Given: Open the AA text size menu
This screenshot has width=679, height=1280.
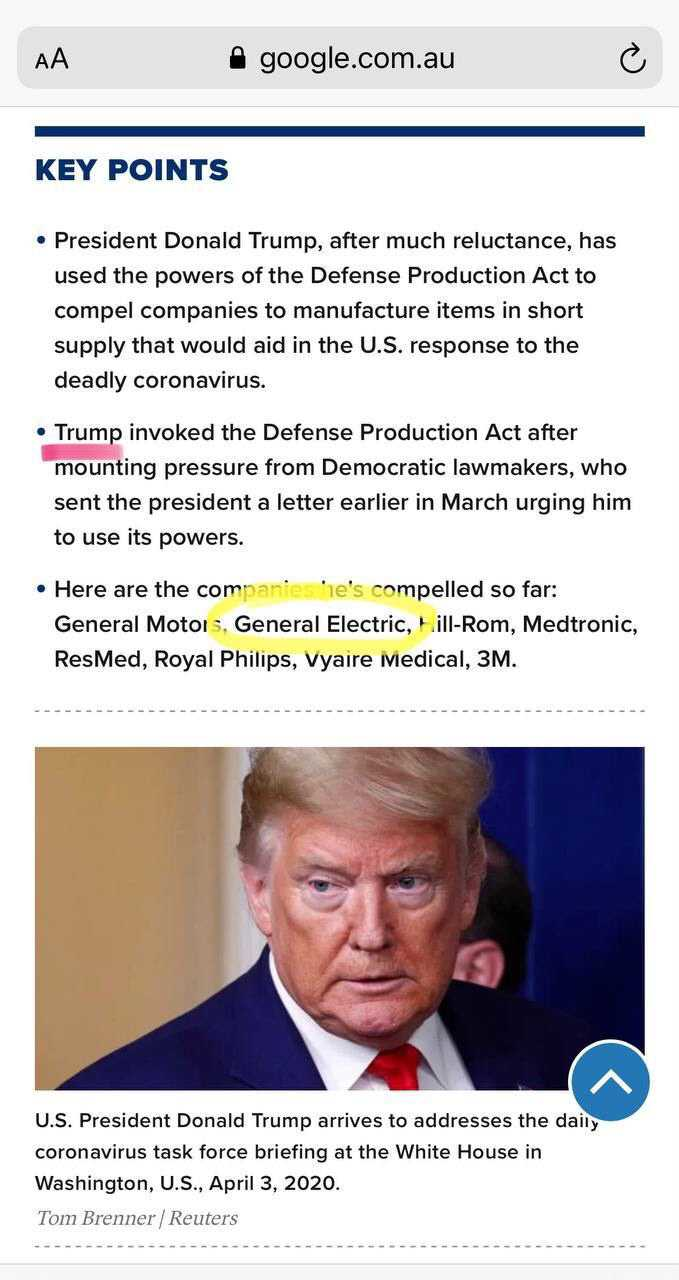Looking at the screenshot, I should [52, 59].
